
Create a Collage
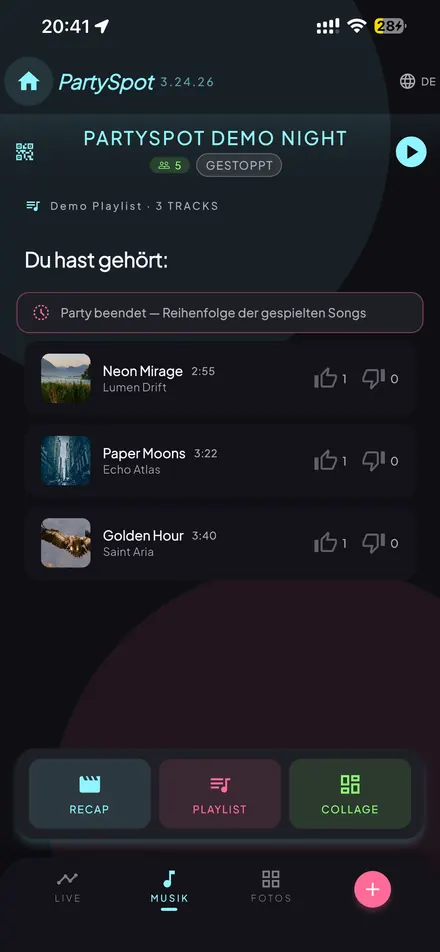[350, 794]
